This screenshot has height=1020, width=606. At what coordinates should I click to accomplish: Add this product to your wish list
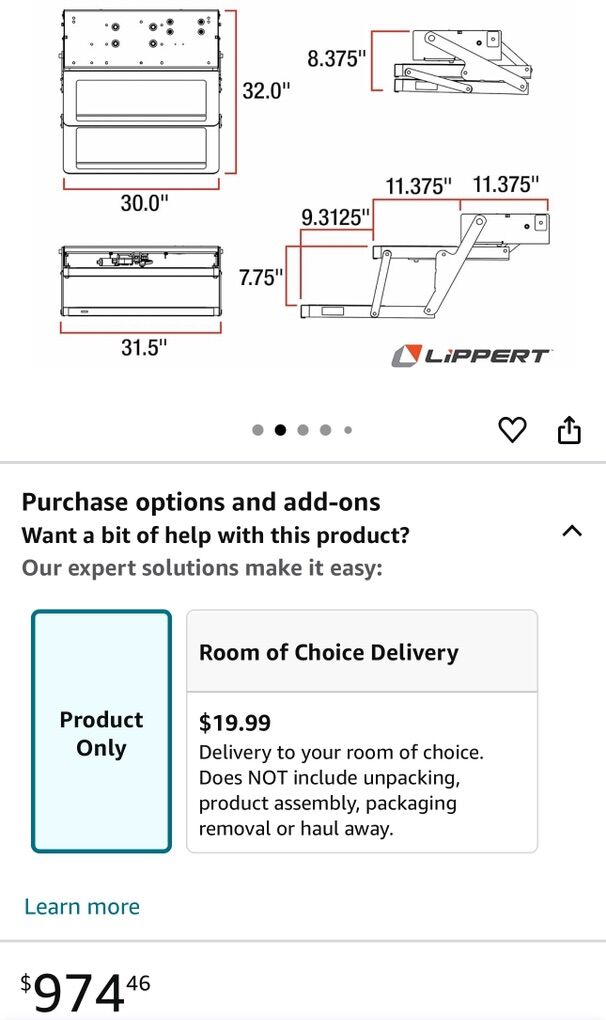pos(512,430)
